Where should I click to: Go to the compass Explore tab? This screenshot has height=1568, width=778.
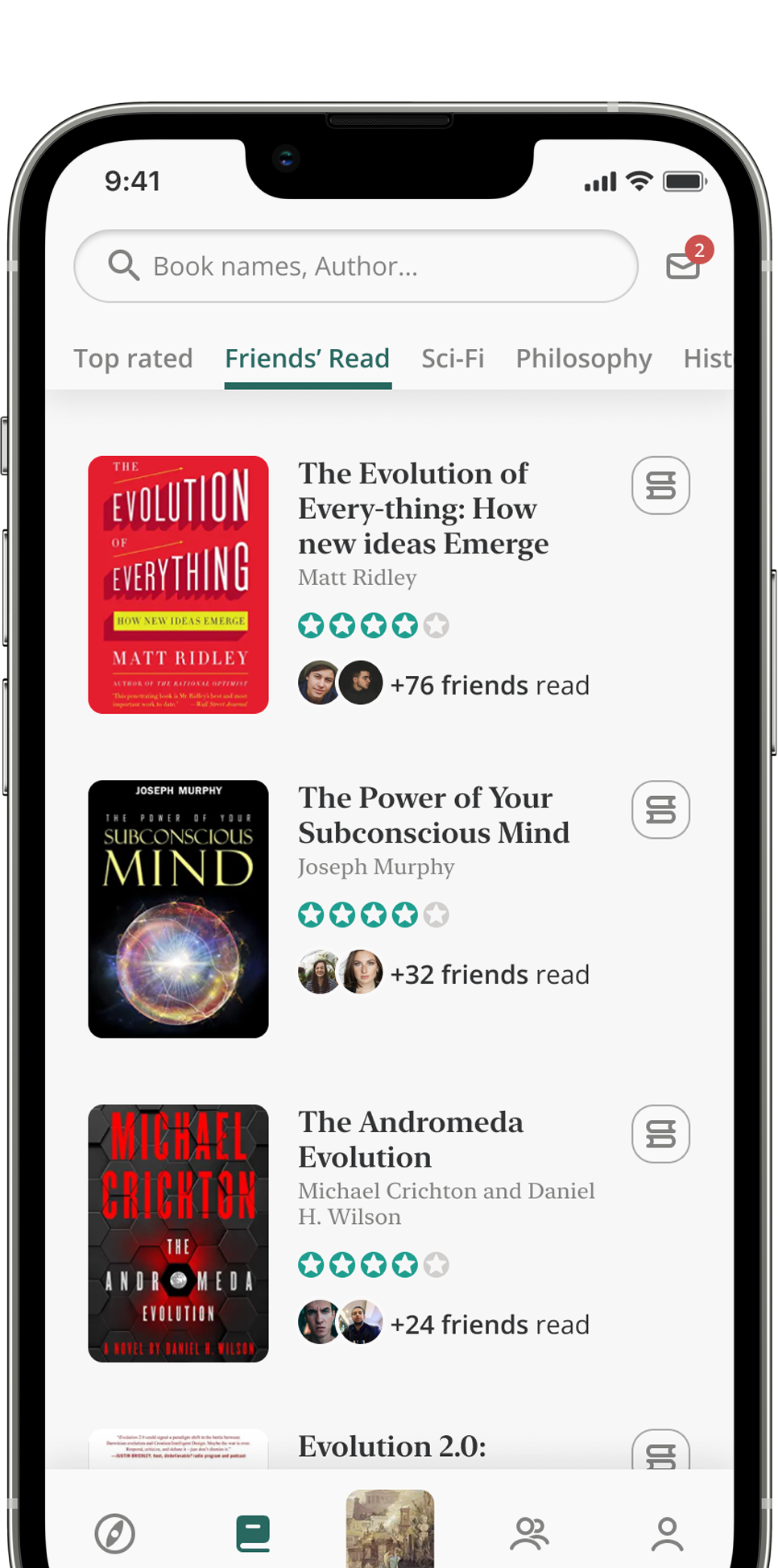(115, 1533)
